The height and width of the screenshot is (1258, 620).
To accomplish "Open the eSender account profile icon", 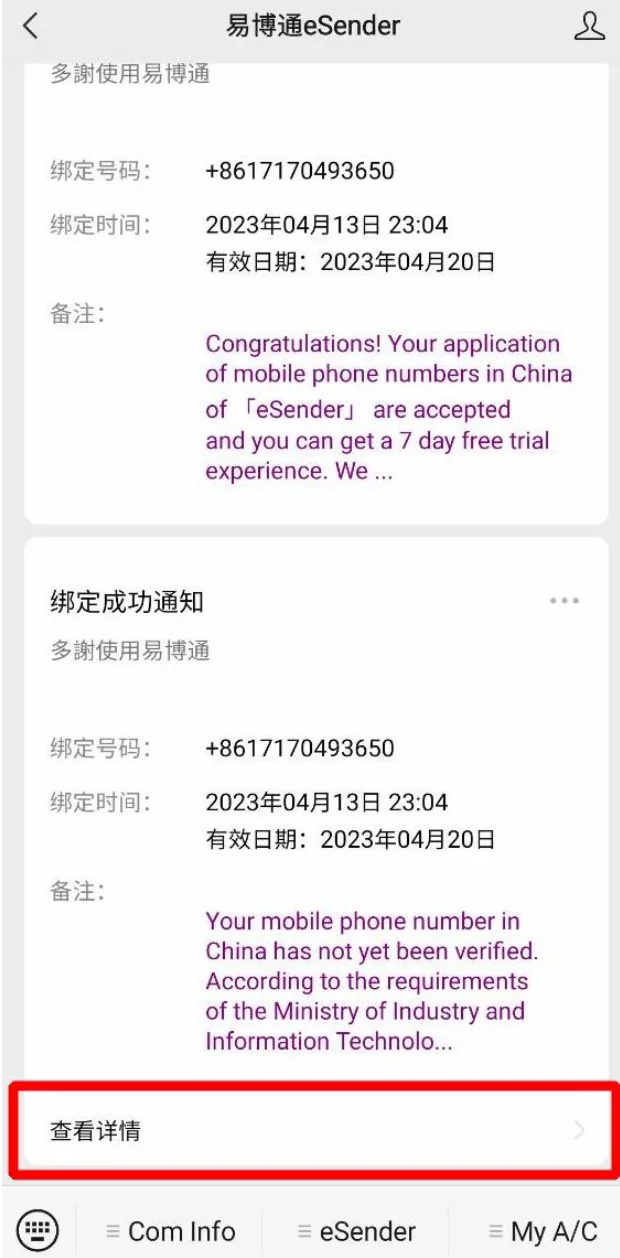I will click(589, 27).
